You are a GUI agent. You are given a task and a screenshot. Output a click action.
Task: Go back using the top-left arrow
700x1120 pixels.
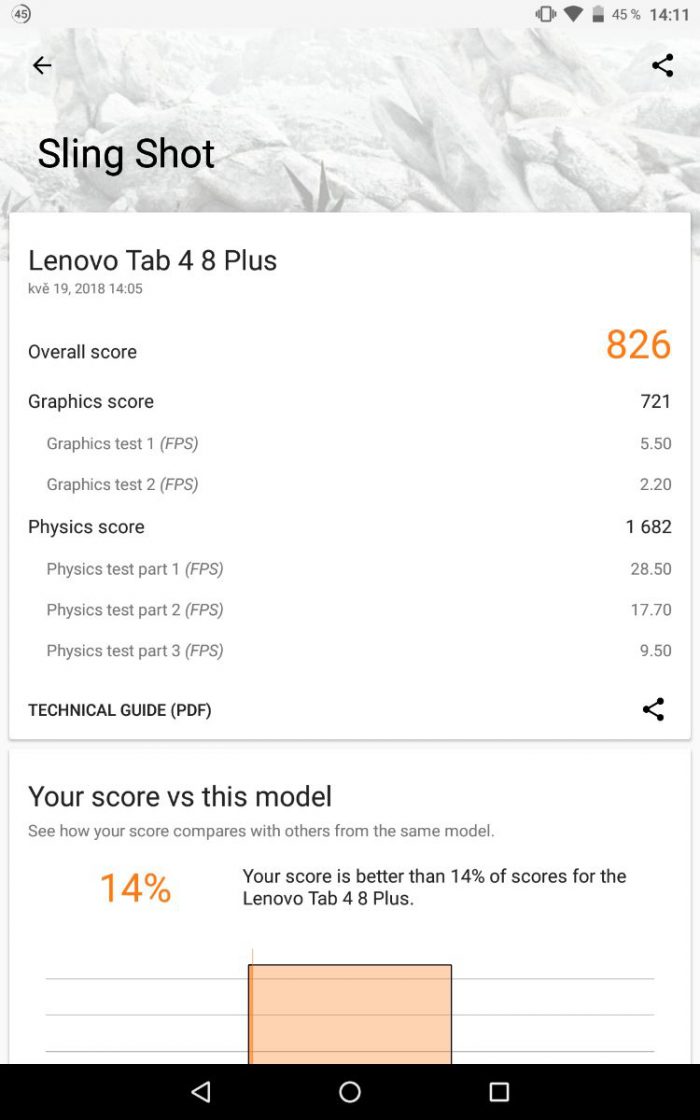pos(42,66)
